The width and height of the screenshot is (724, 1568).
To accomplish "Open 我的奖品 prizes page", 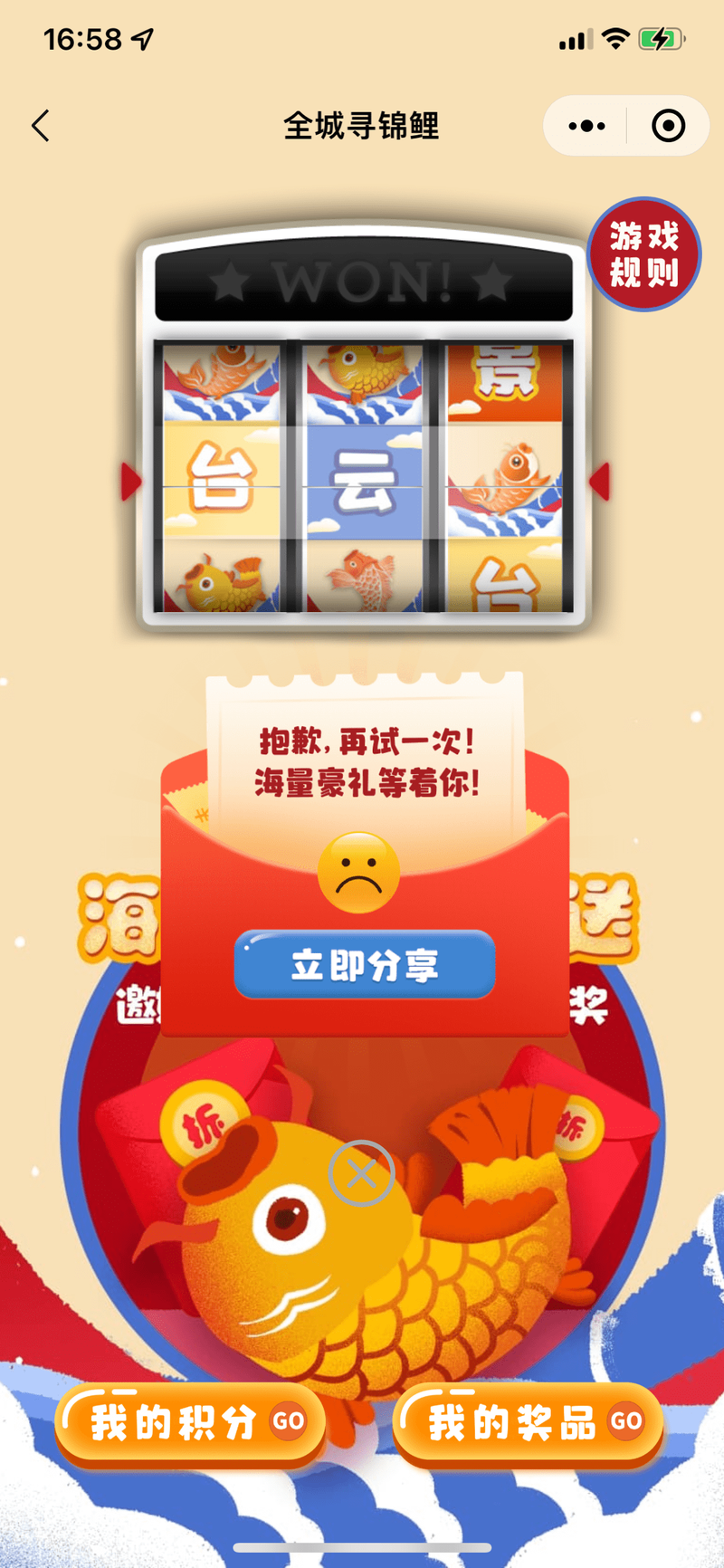I will coord(529,1424).
